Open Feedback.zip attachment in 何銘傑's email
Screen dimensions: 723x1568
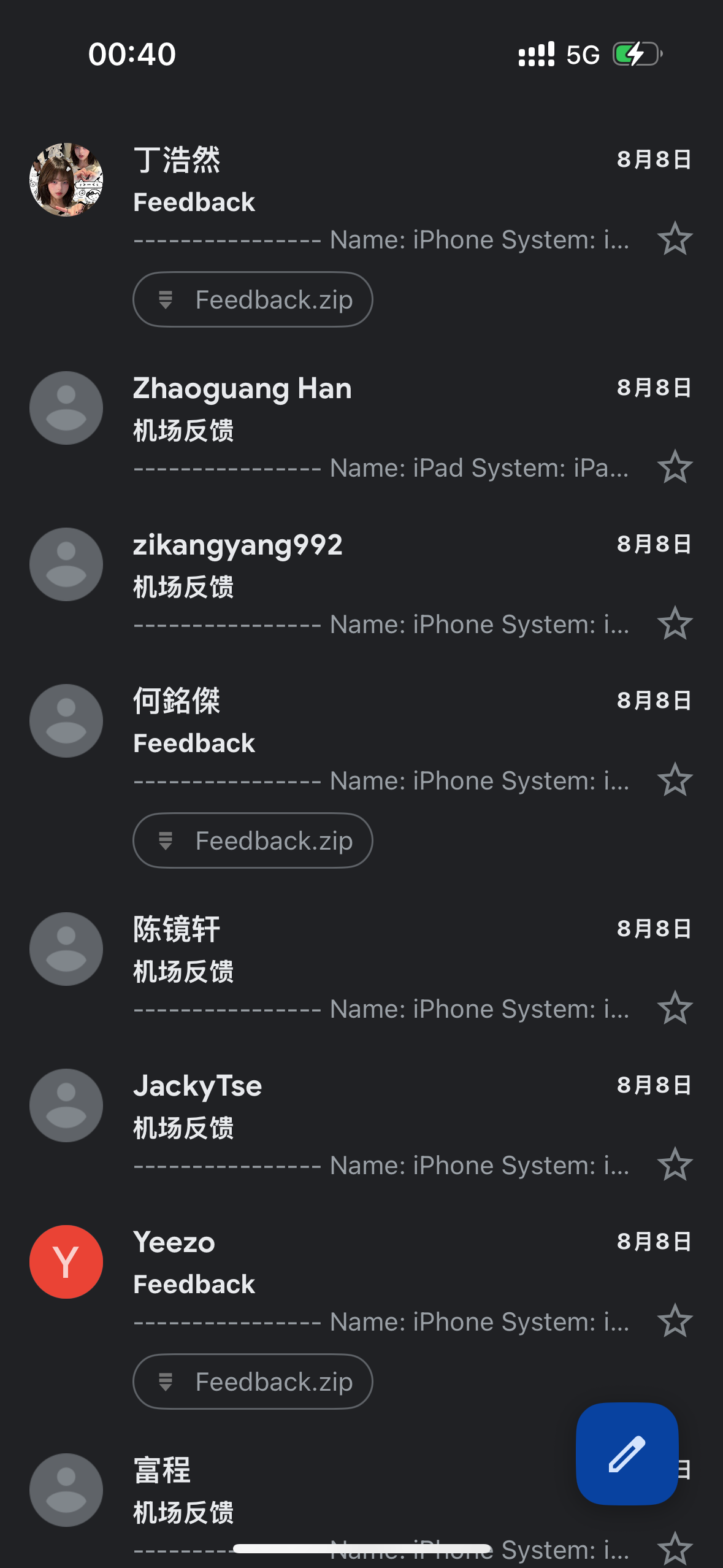coord(253,840)
